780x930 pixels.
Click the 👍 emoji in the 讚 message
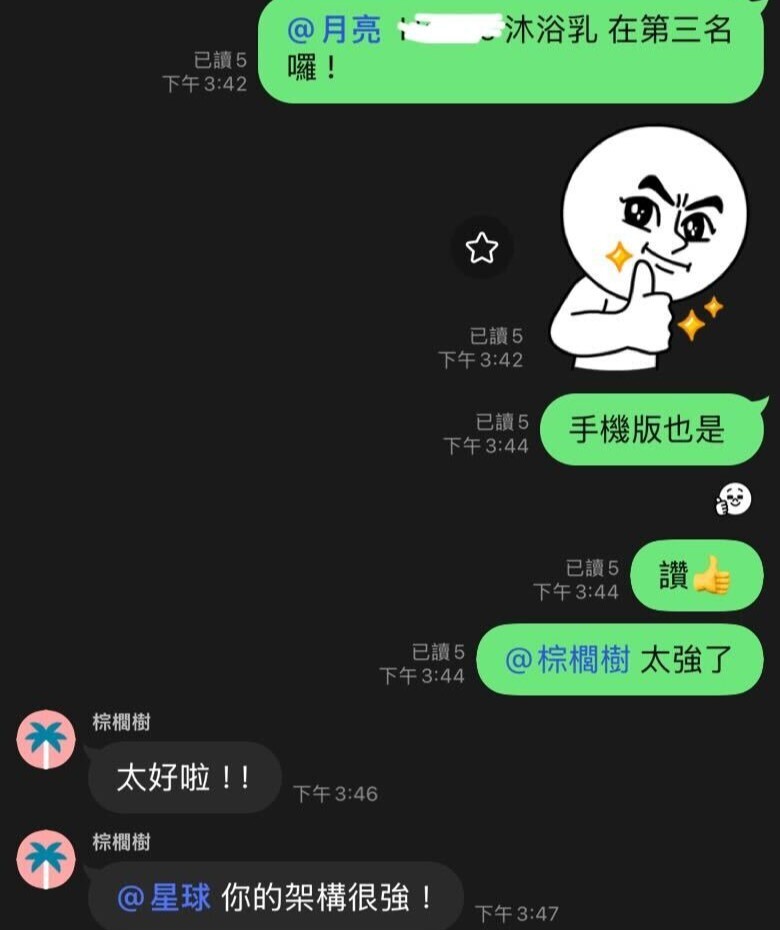[711, 575]
